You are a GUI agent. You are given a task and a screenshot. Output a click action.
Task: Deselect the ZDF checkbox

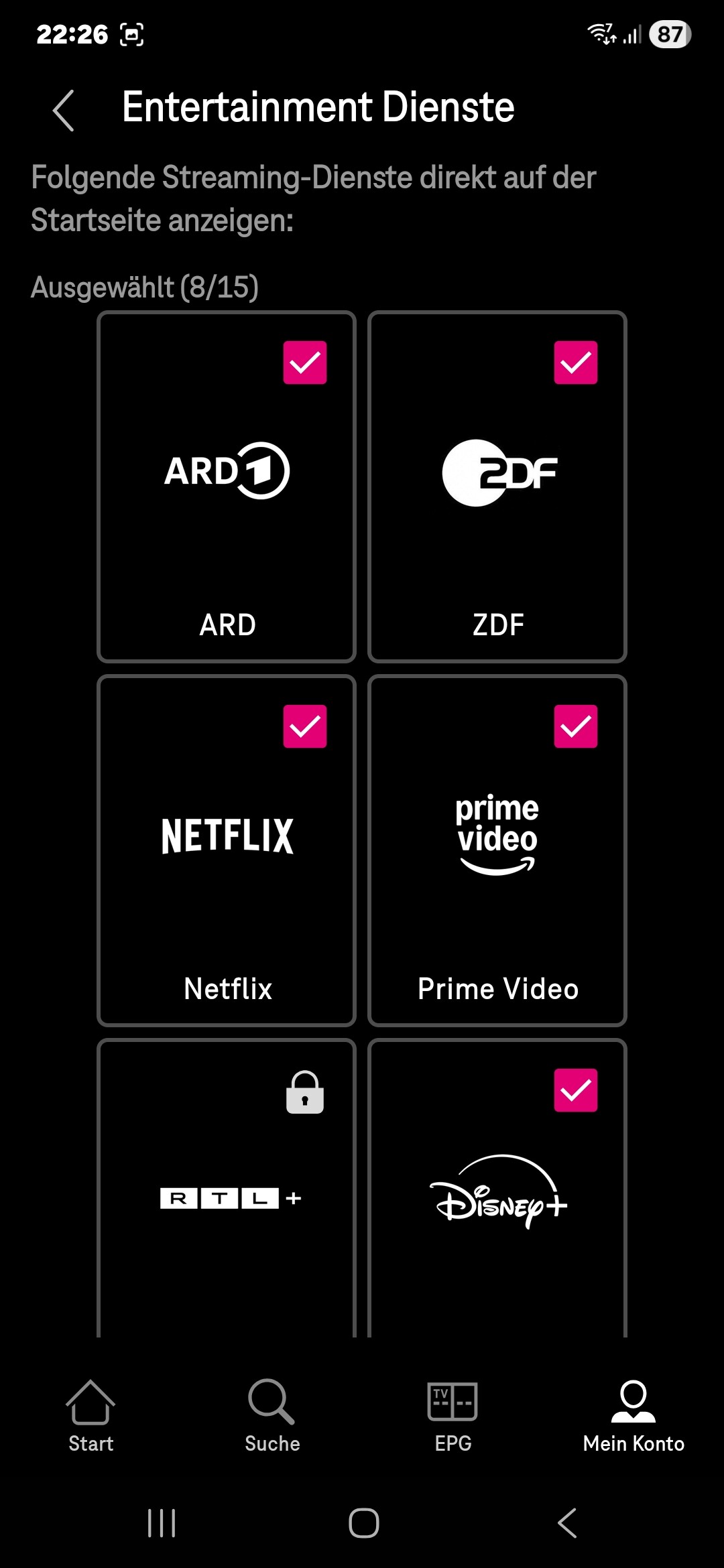[576, 363]
